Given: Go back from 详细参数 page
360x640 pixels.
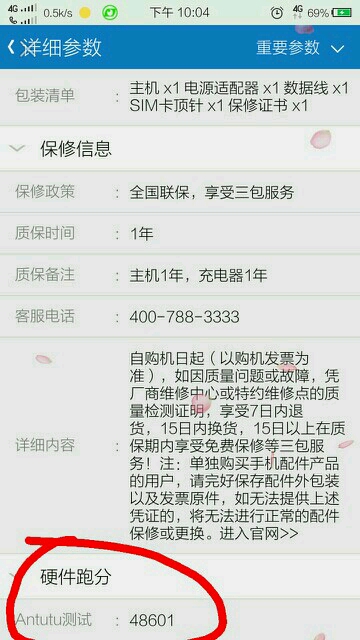Looking at the screenshot, I should coord(11,48).
